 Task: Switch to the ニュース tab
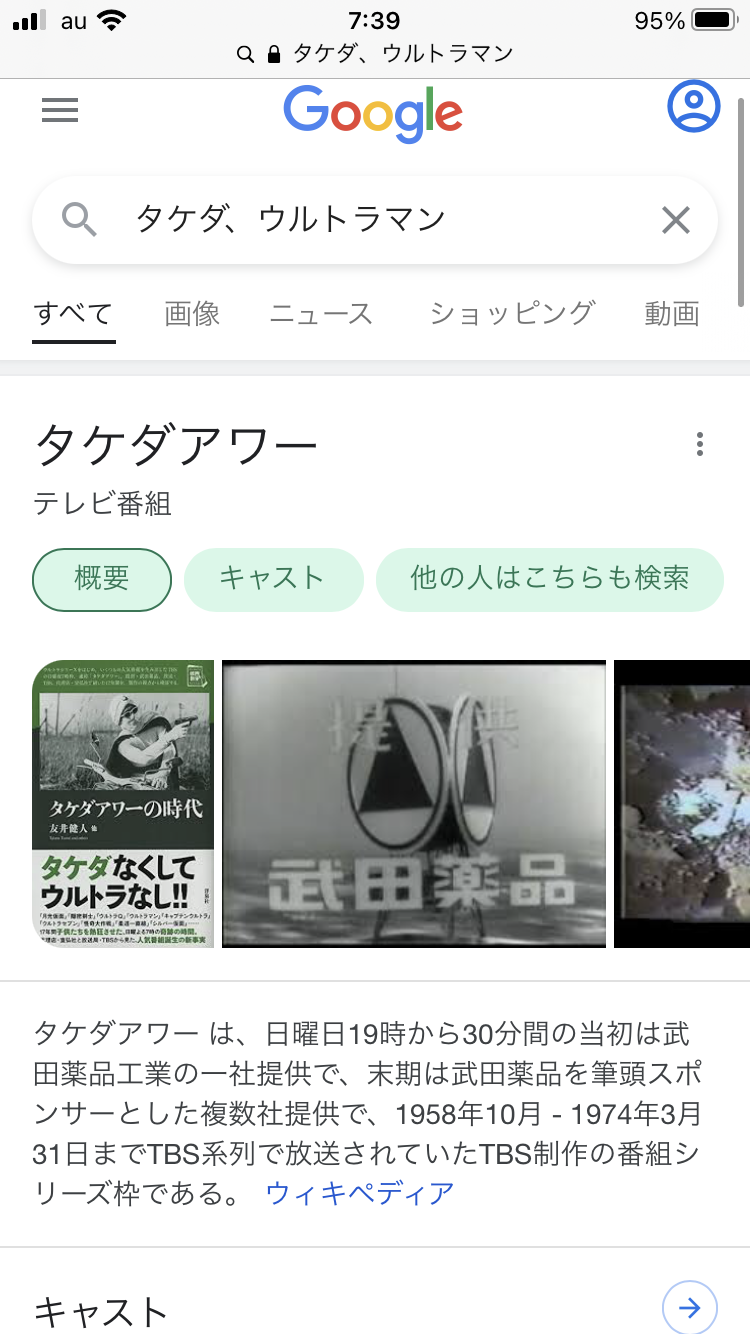(321, 314)
